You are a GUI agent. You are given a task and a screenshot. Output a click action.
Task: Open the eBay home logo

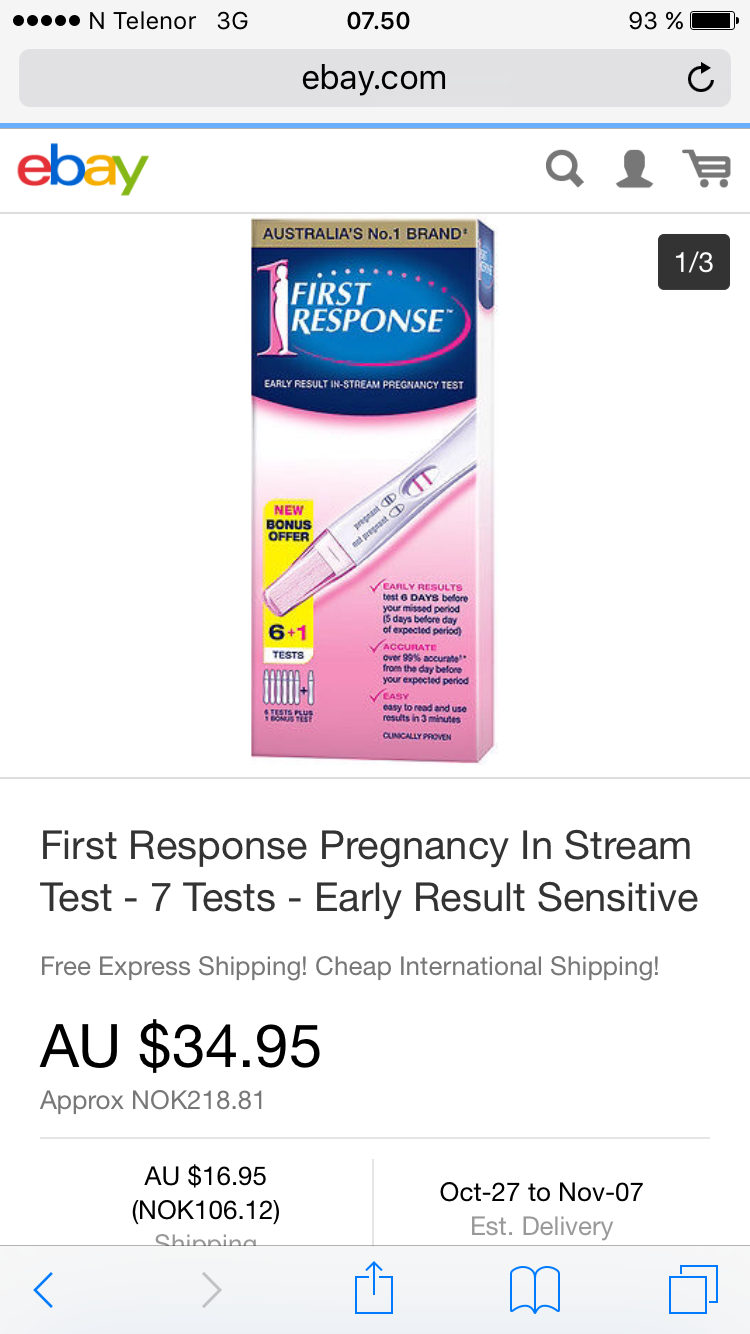click(x=83, y=169)
